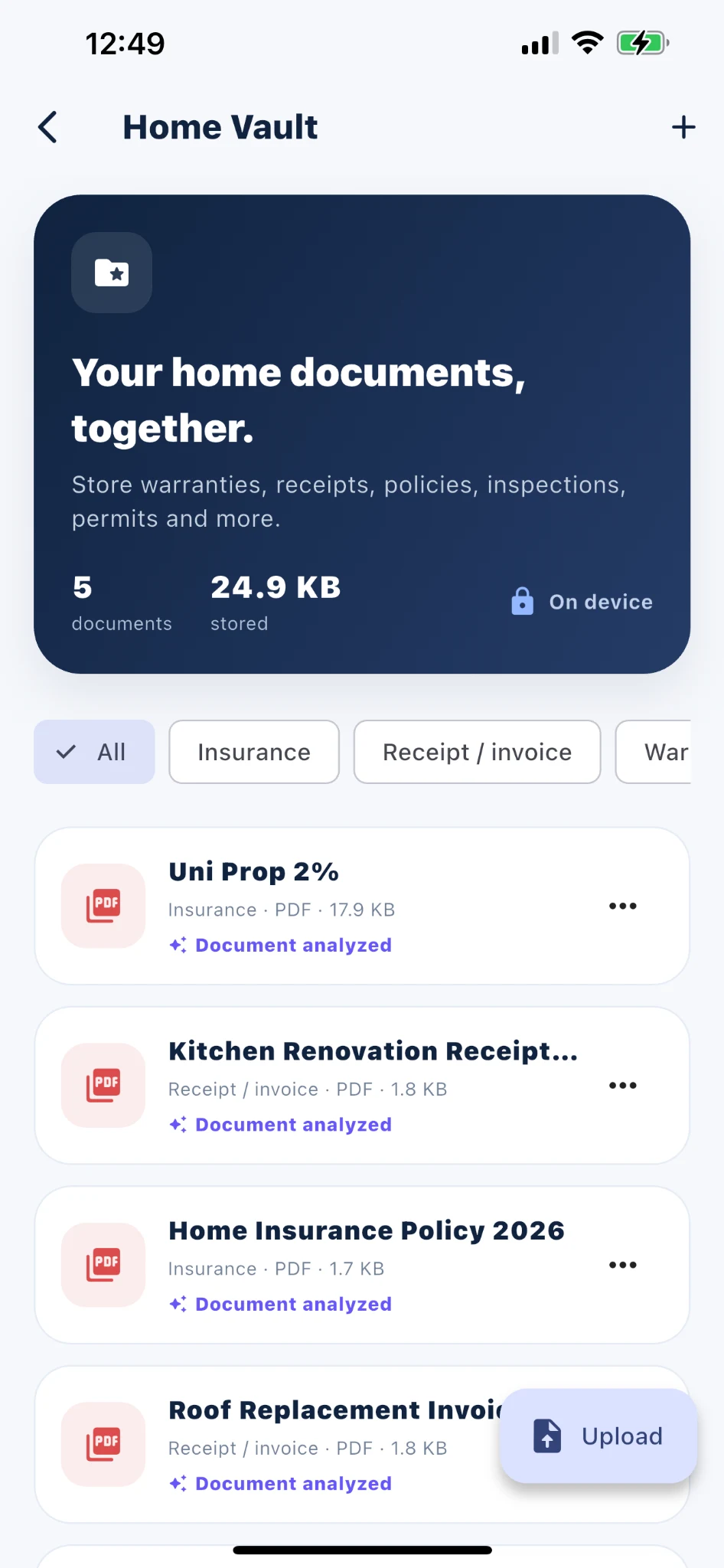This screenshot has width=724, height=1568.
Task: Show more options for Kitchen Renovation Receipt
Action: pyautogui.click(x=623, y=1086)
